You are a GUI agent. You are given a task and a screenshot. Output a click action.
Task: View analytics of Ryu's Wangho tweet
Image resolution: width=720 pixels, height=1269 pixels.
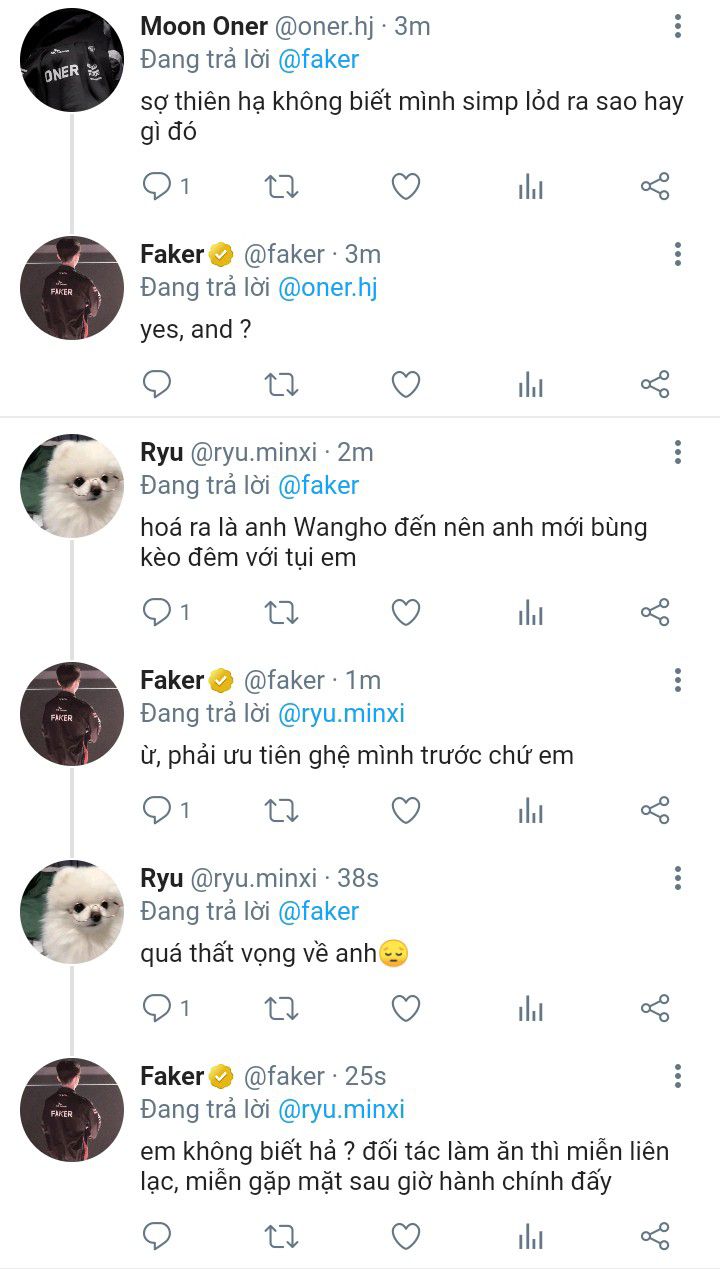(x=530, y=612)
